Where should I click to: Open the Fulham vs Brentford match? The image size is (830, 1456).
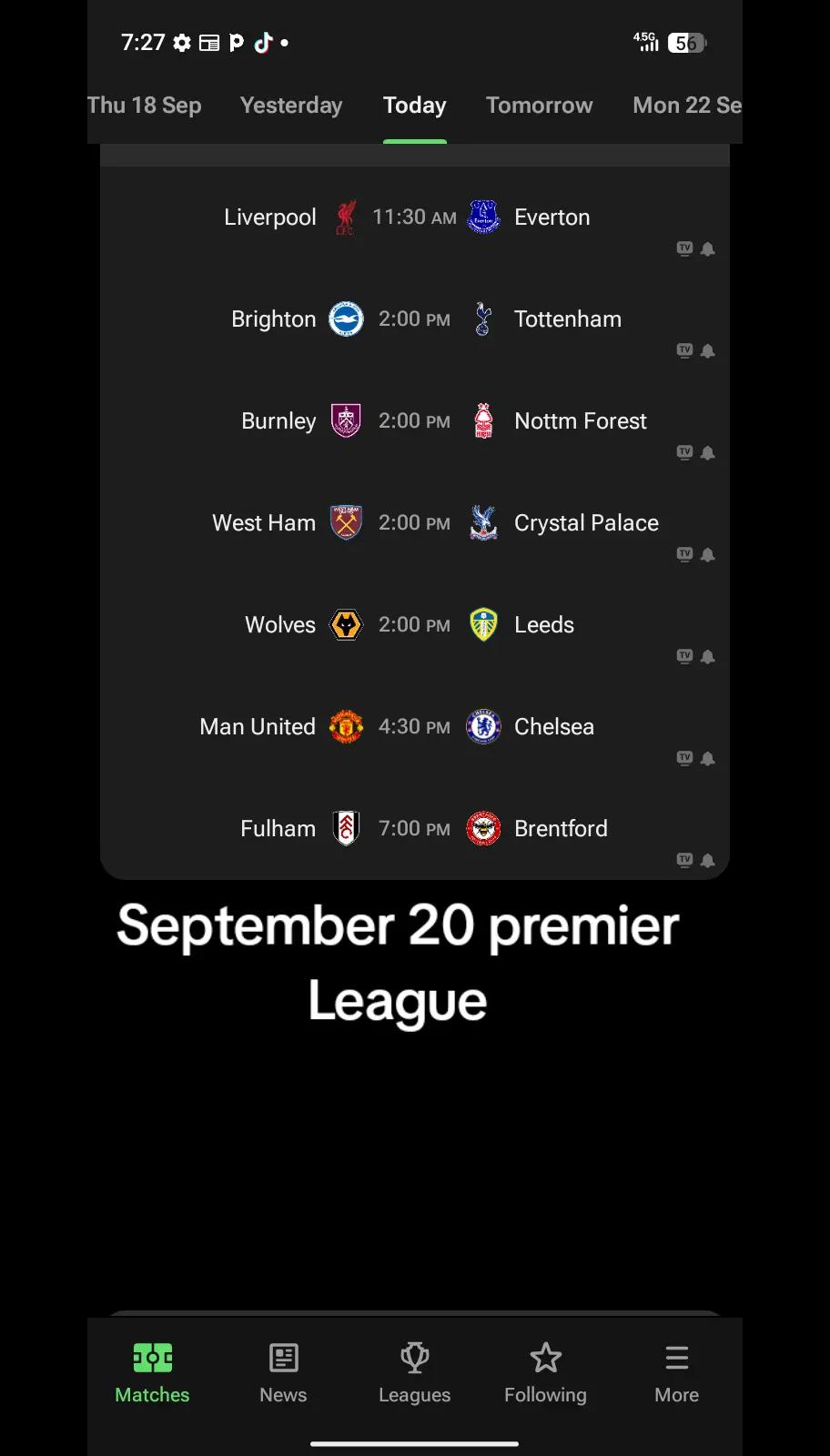415,829
